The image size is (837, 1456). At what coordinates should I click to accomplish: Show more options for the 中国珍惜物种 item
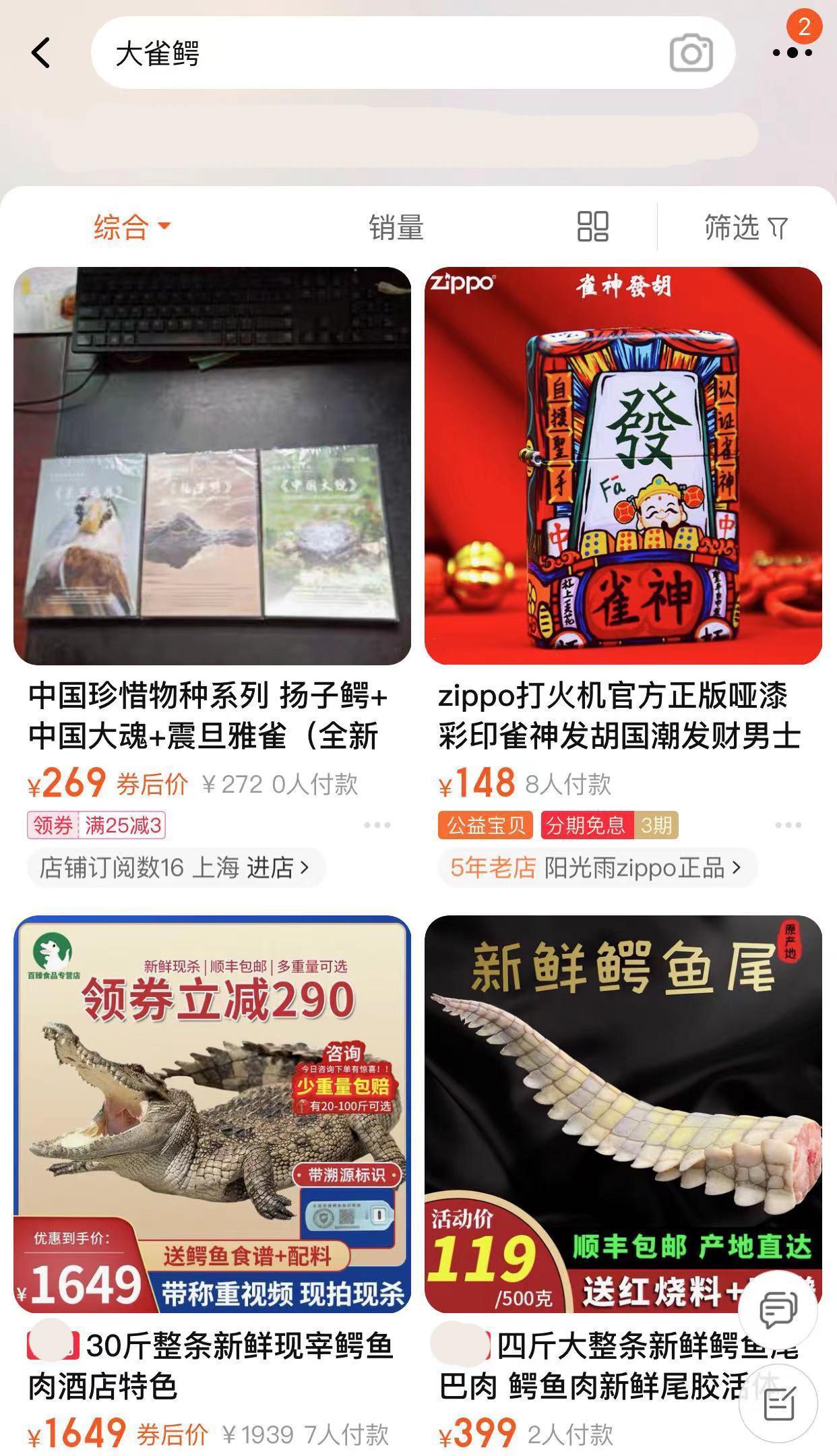click(377, 825)
